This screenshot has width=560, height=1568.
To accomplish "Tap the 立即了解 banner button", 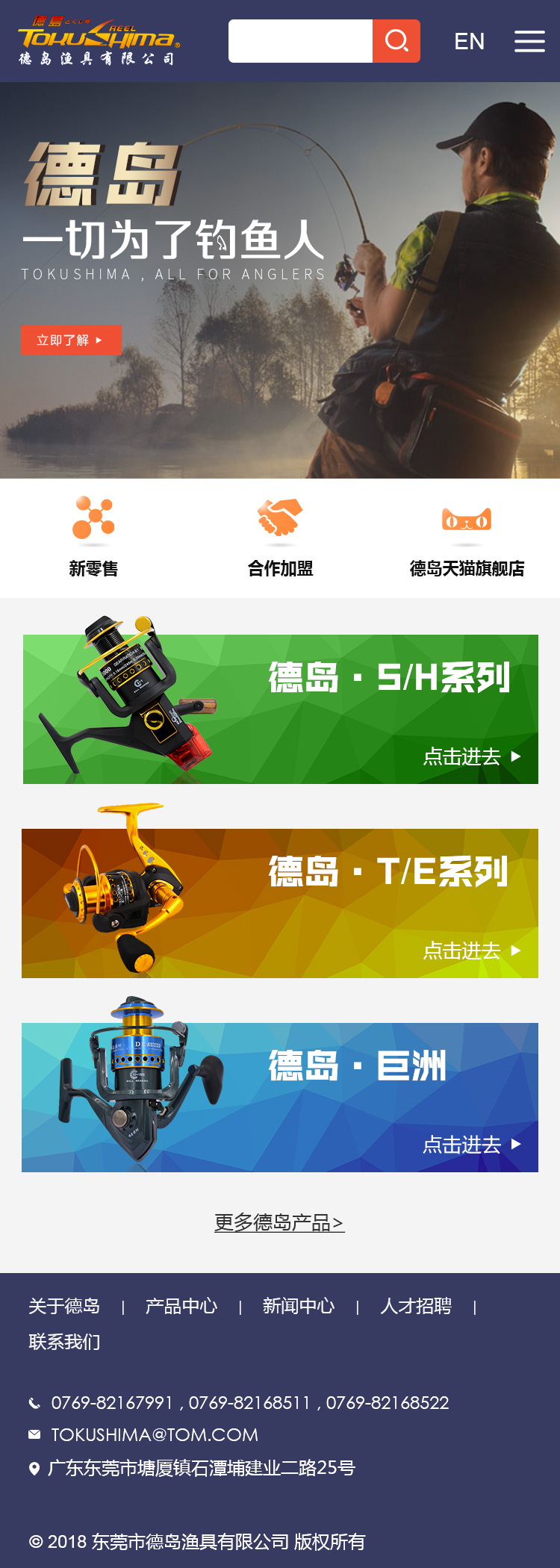I will click(x=71, y=340).
